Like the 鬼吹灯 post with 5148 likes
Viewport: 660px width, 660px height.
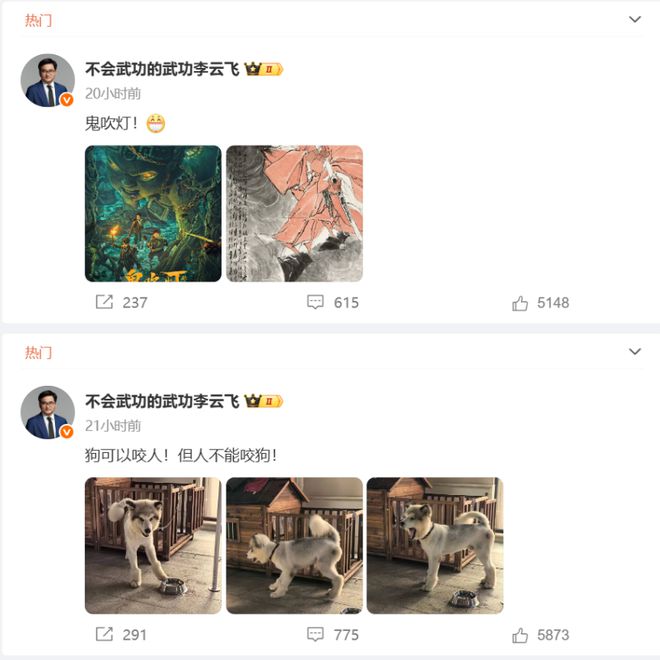540,303
